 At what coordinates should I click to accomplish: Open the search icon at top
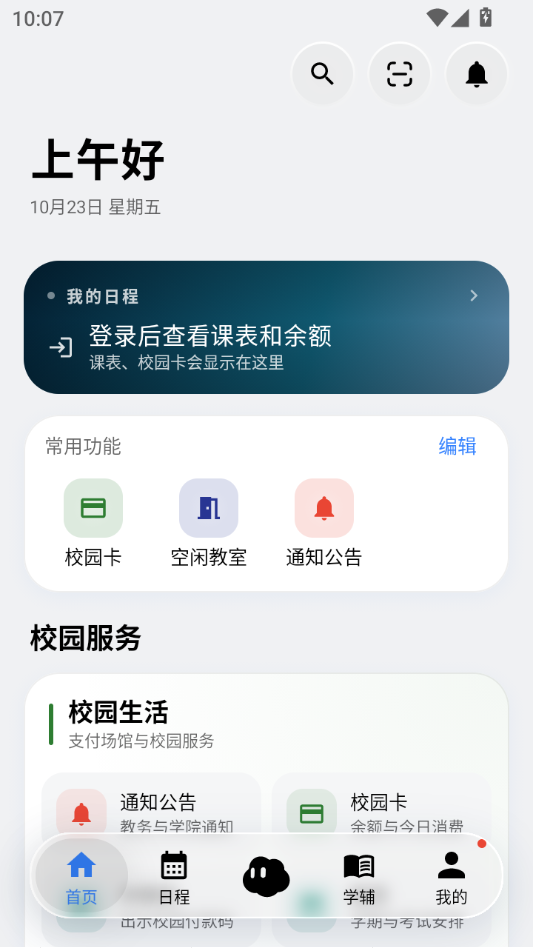pyautogui.click(x=322, y=74)
